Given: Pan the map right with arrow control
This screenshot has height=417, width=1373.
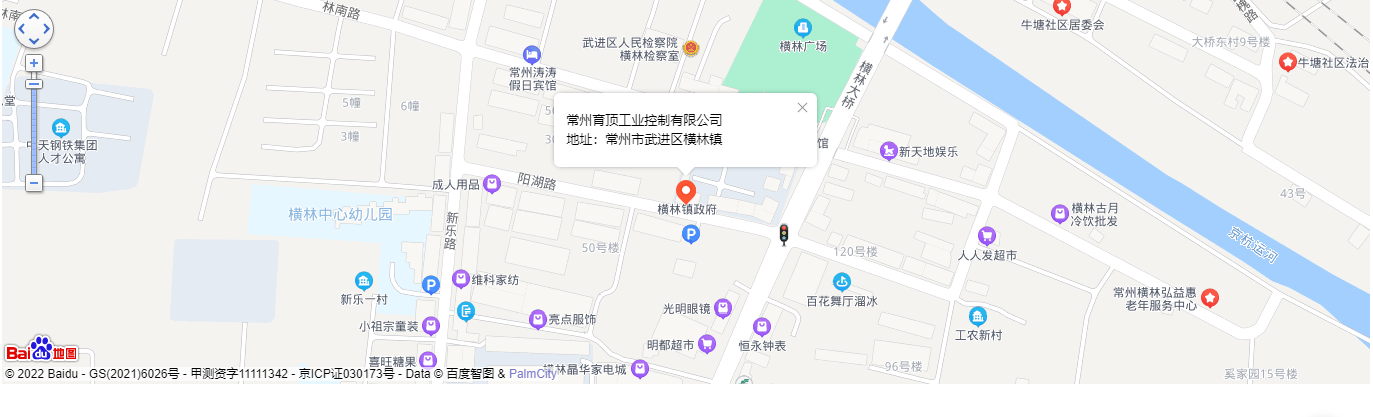Looking at the screenshot, I should pos(46,29).
